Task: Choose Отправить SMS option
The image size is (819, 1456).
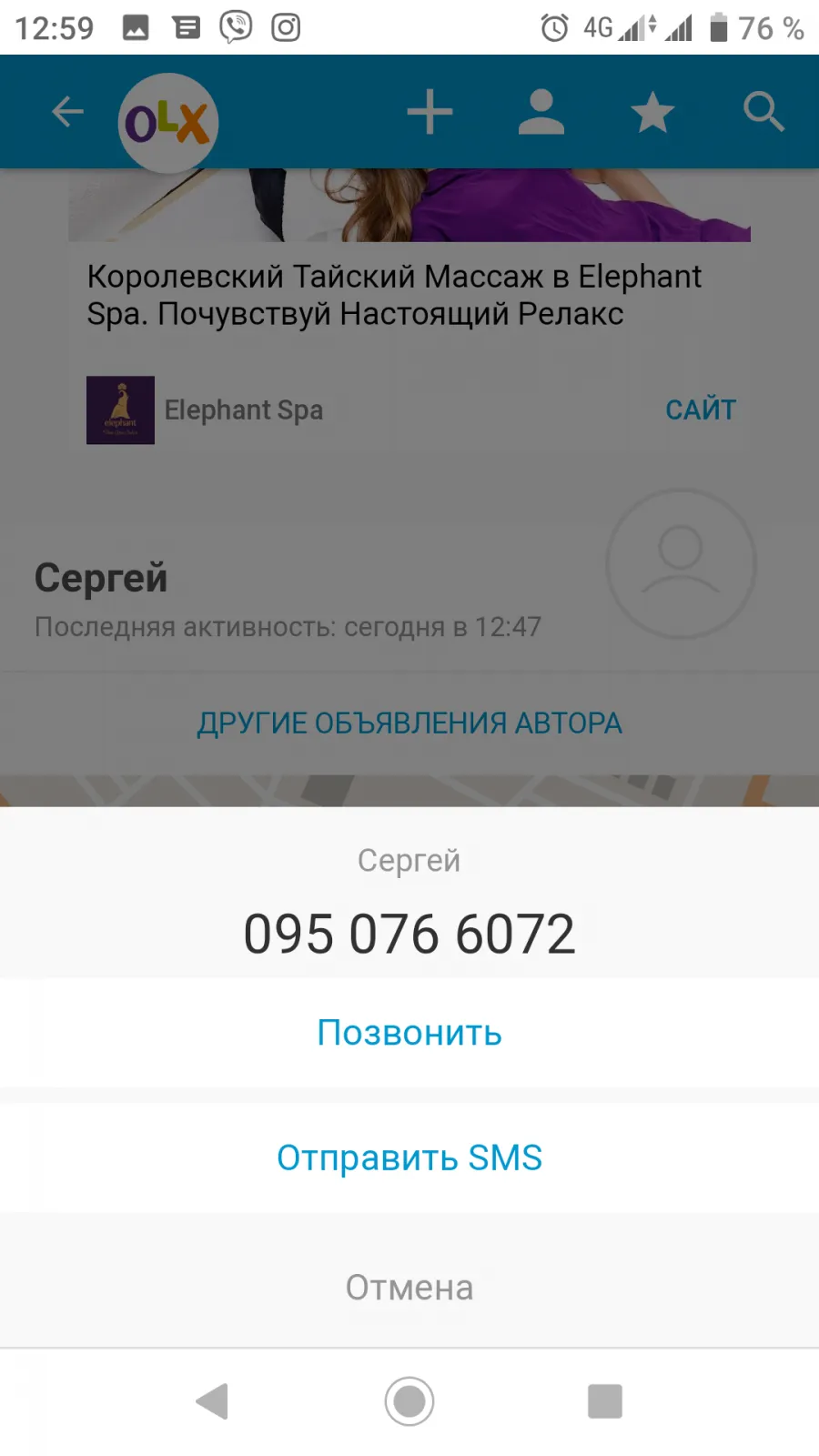Action: coord(409,1158)
